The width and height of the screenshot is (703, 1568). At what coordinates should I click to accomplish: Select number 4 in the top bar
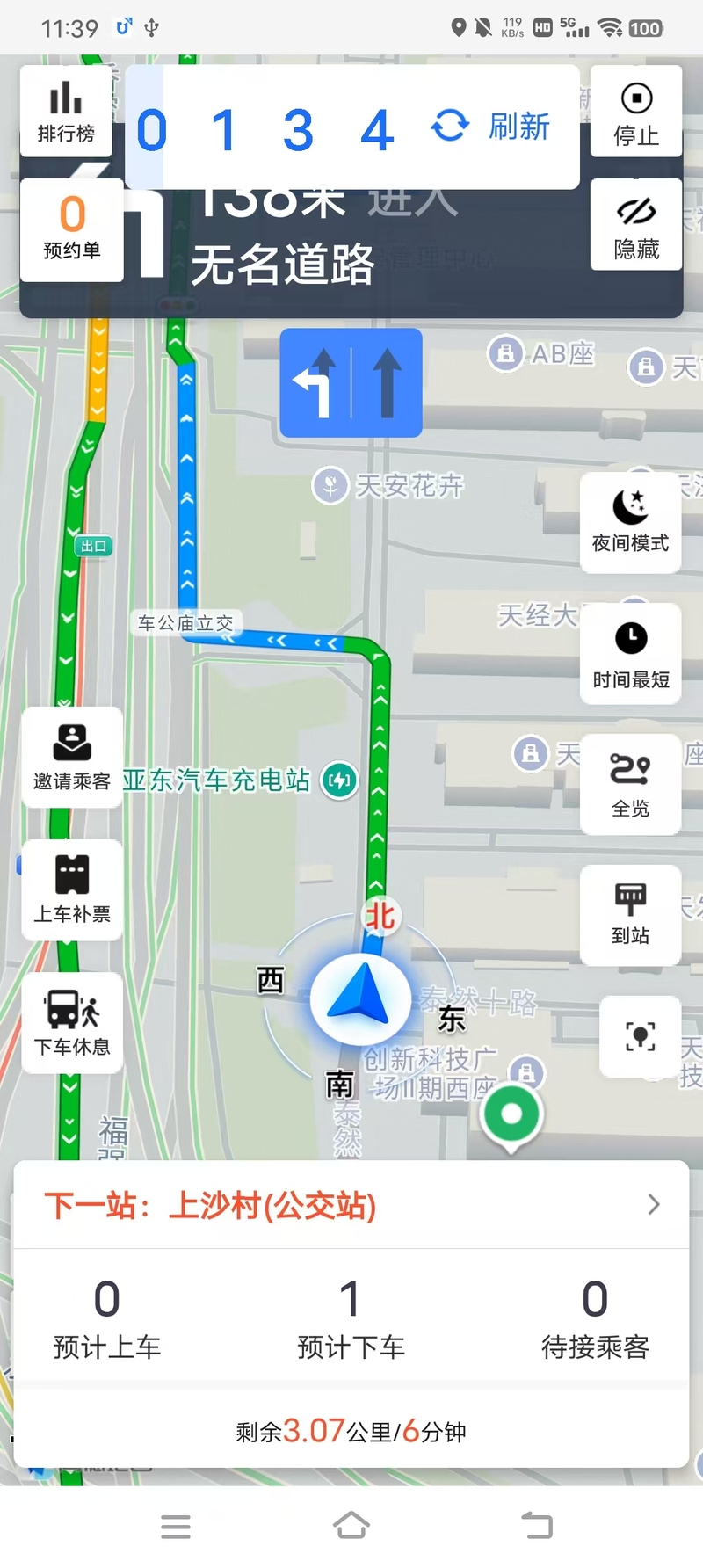coord(377,130)
